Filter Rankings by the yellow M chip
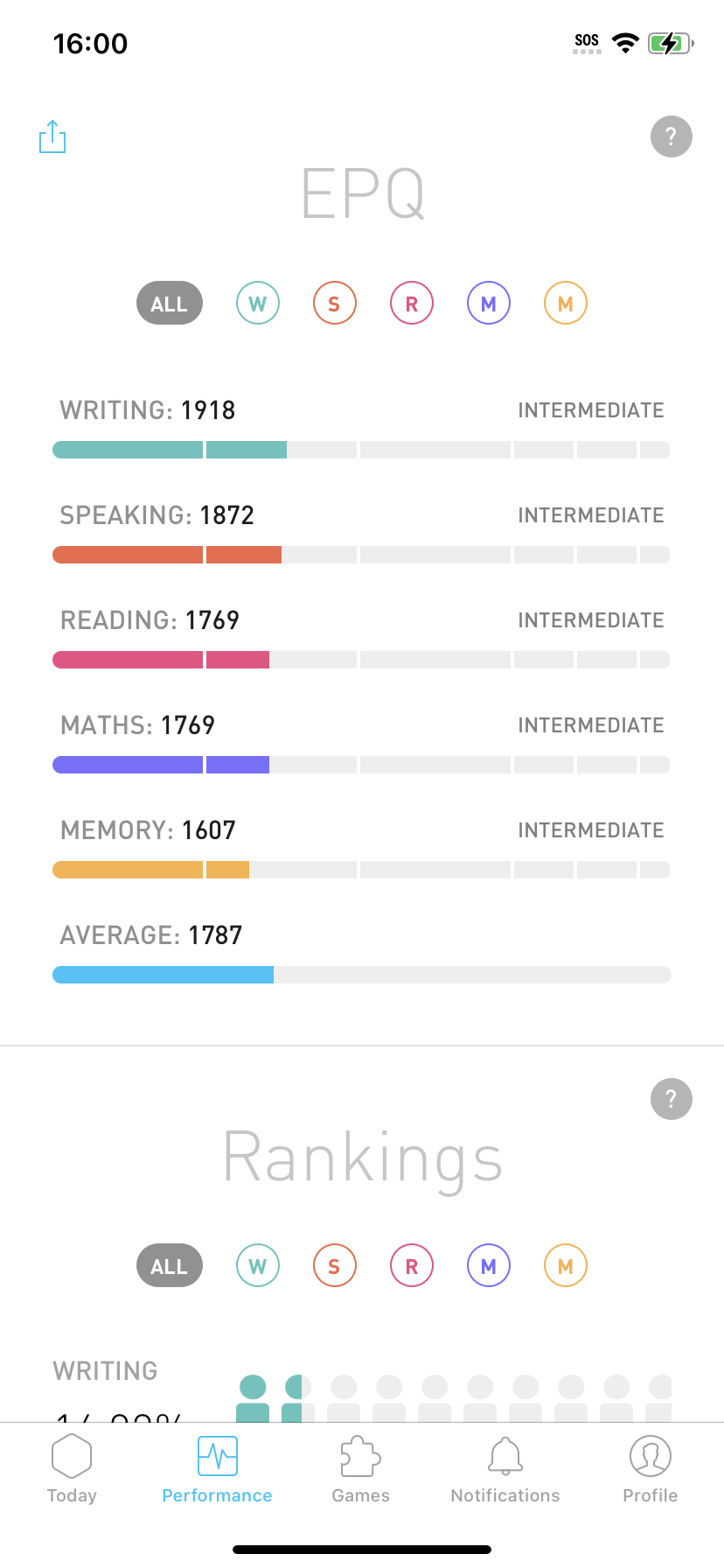This screenshot has height=1568, width=724. (x=566, y=1266)
